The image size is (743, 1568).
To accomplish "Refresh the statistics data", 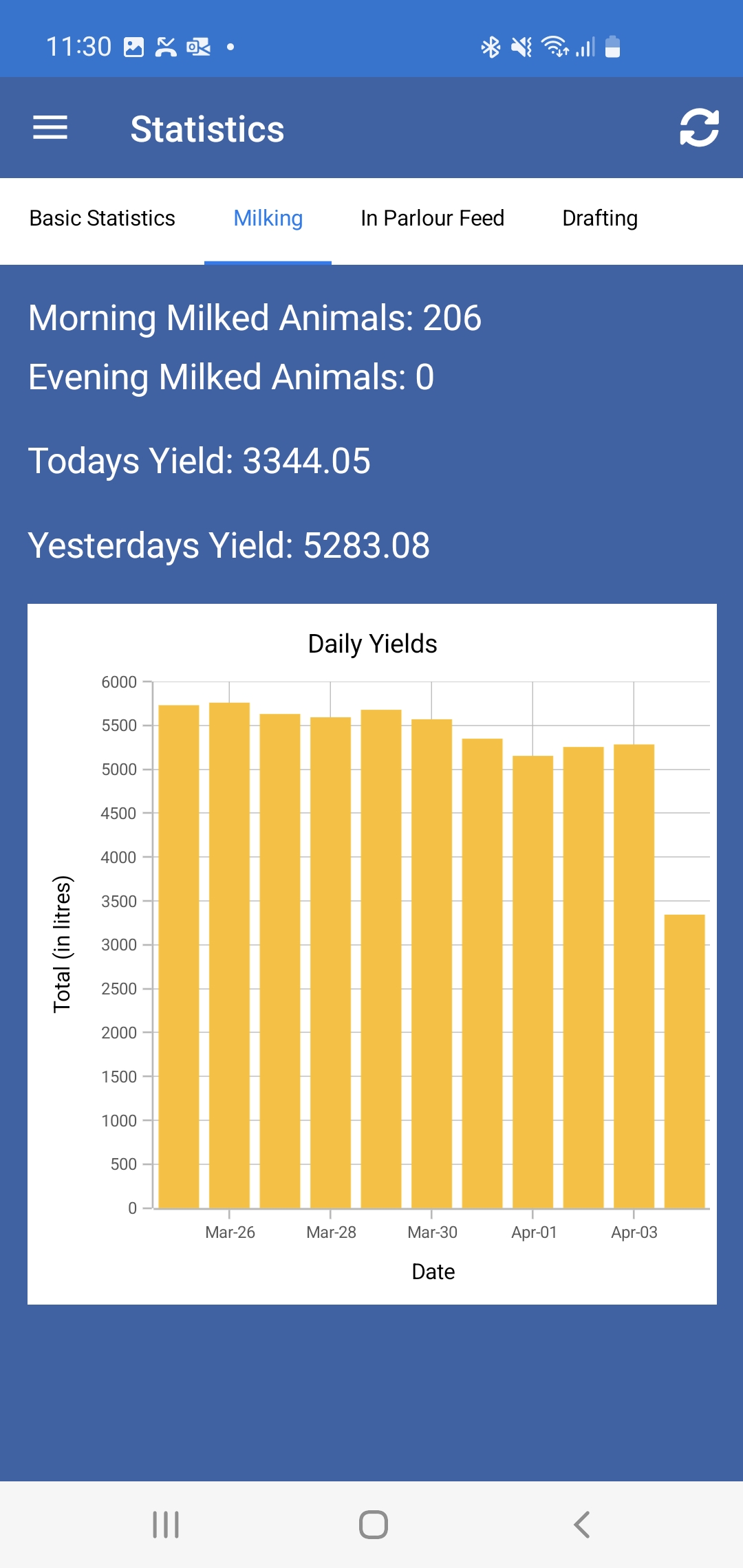I will pyautogui.click(x=699, y=128).
